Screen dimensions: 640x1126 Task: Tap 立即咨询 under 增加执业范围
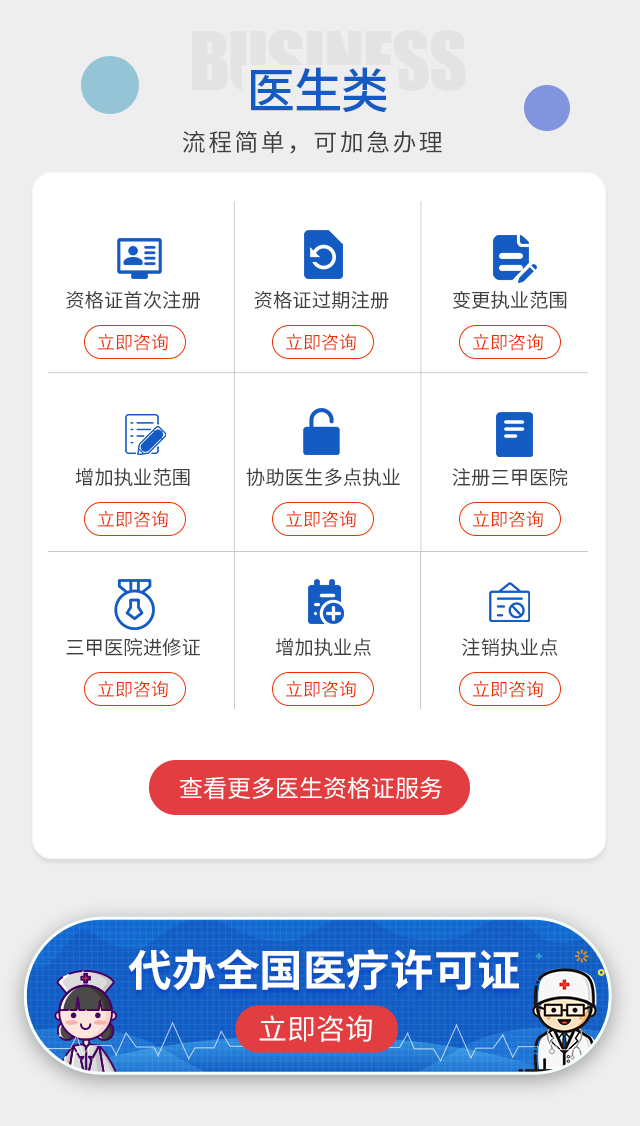[134, 519]
